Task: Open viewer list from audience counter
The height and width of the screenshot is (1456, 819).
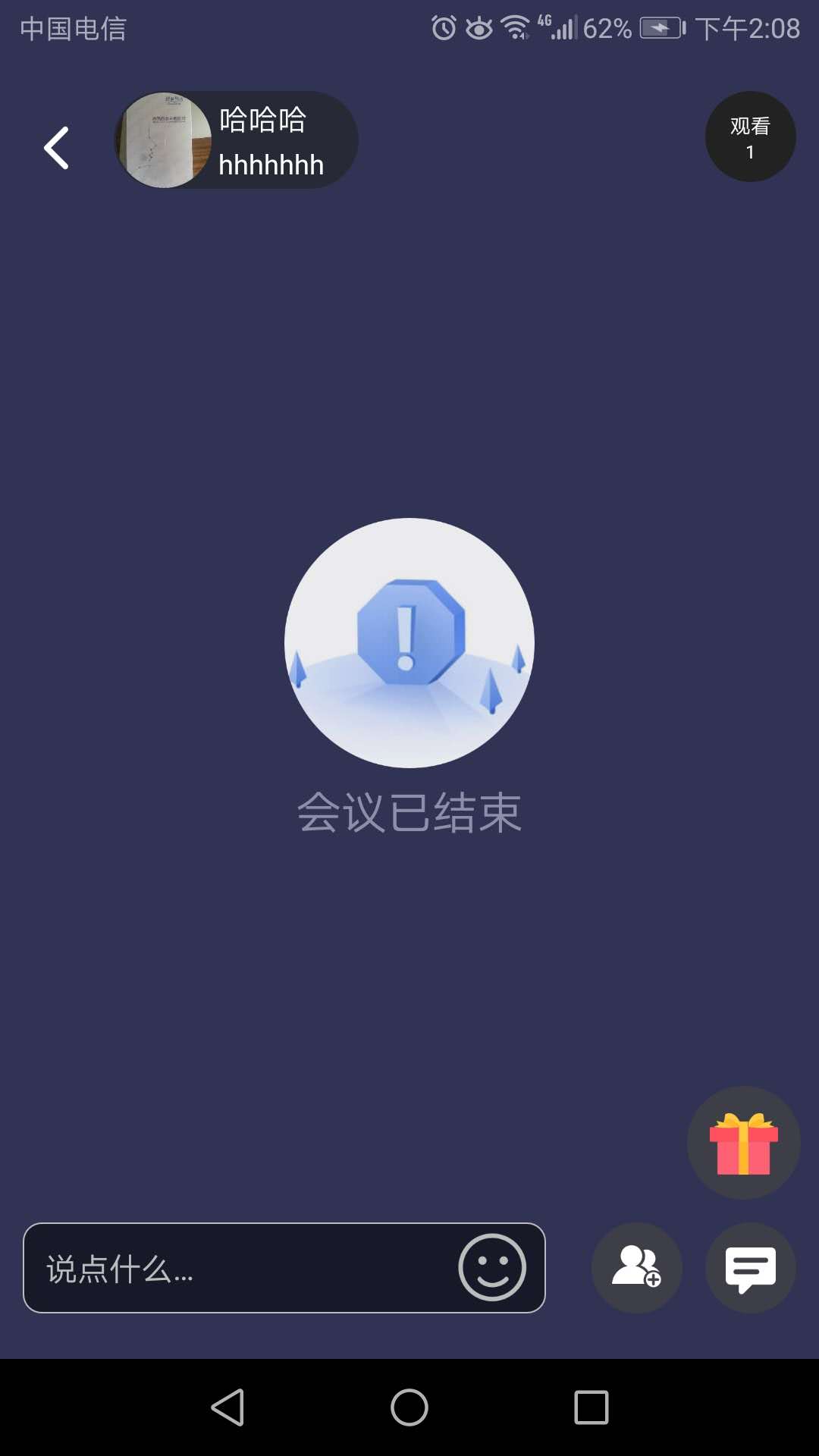Action: 750,136
